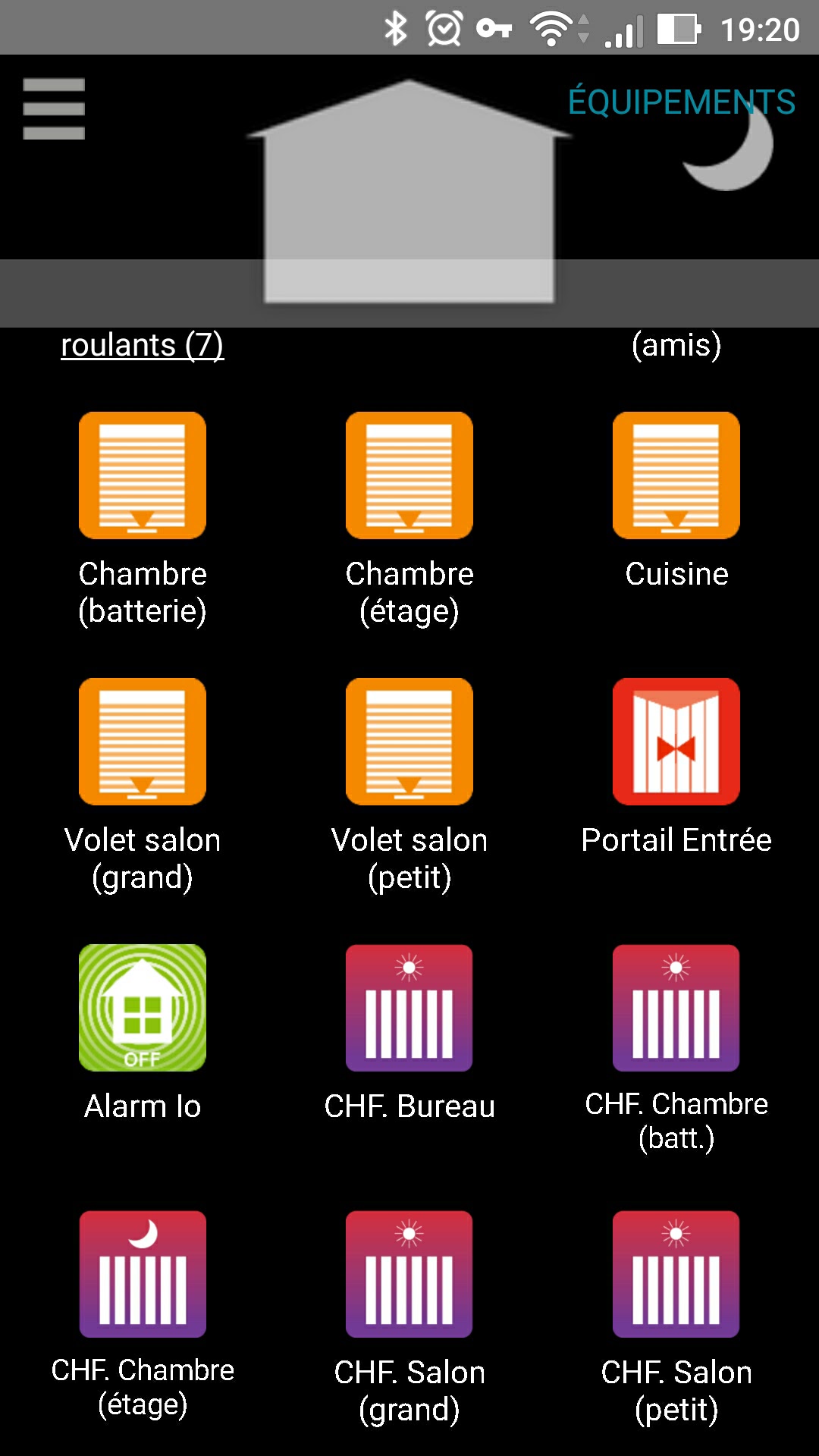Open the hamburger menu
This screenshot has height=1456, width=819.
click(54, 109)
